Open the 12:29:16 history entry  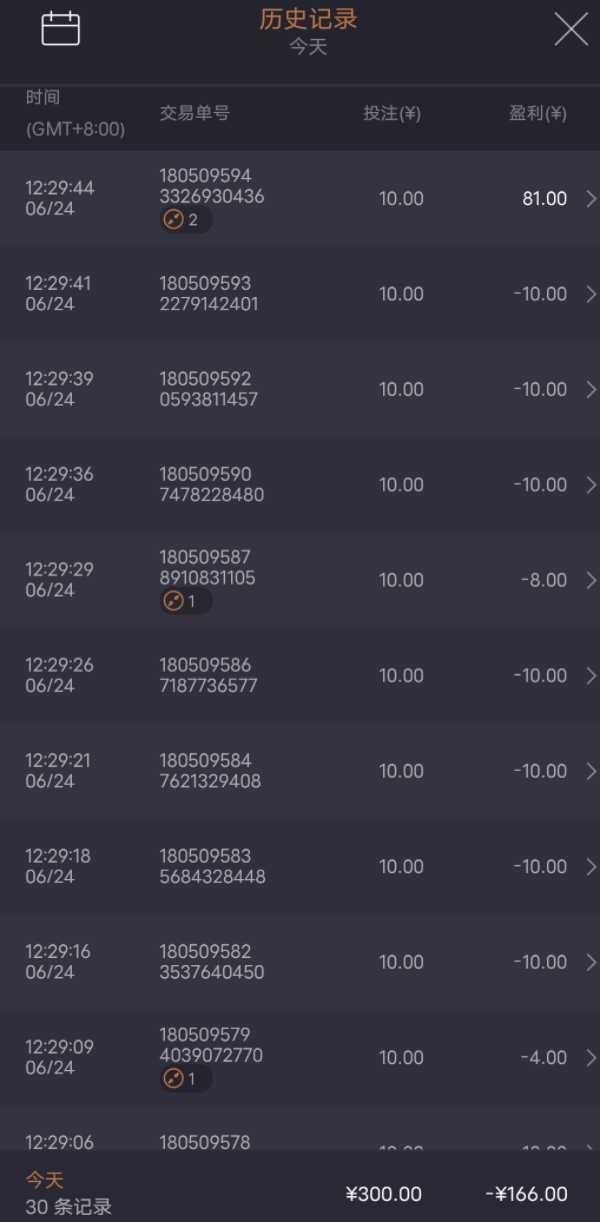(300, 962)
